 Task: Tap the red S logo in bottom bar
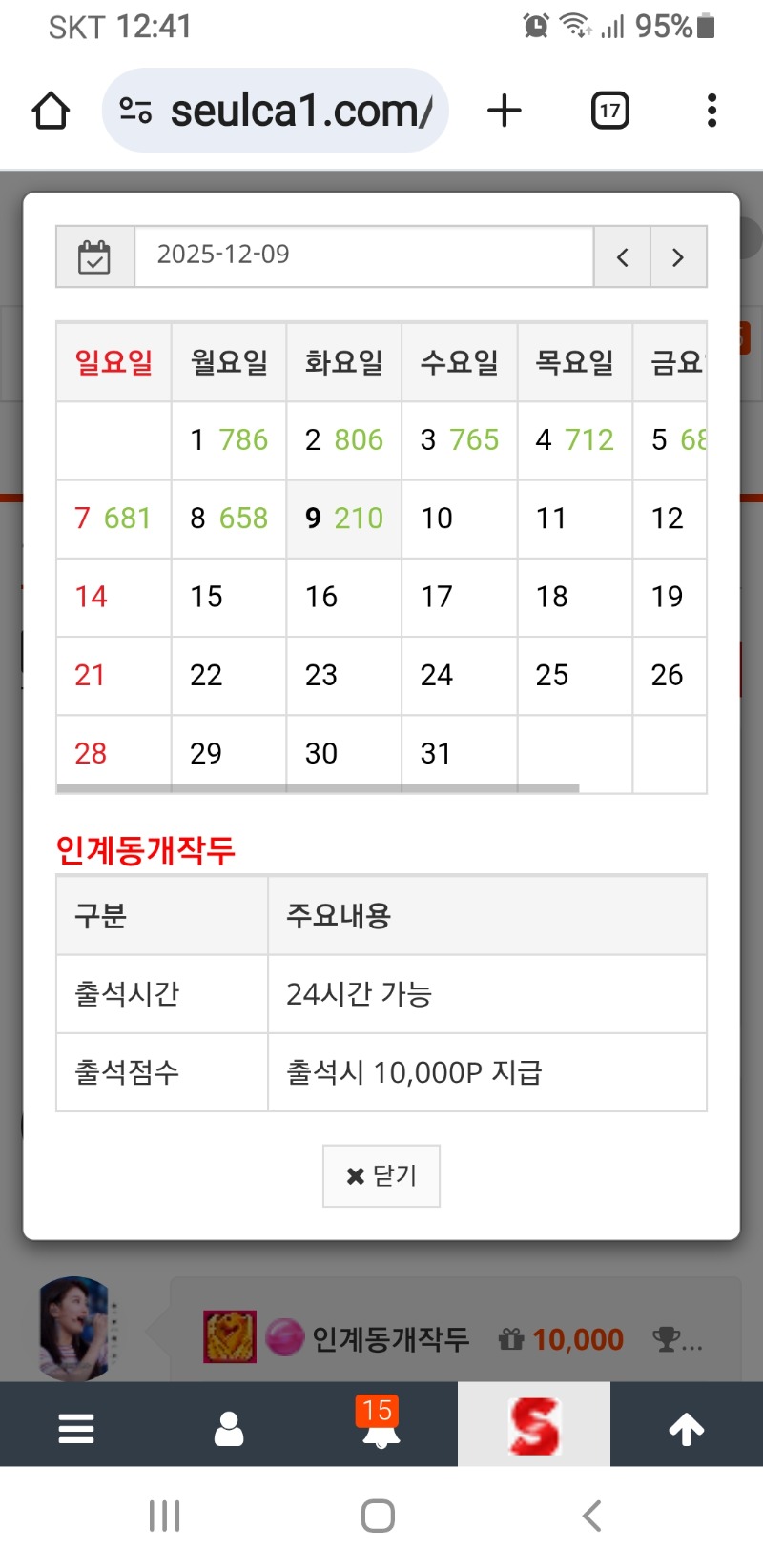pos(533,1424)
